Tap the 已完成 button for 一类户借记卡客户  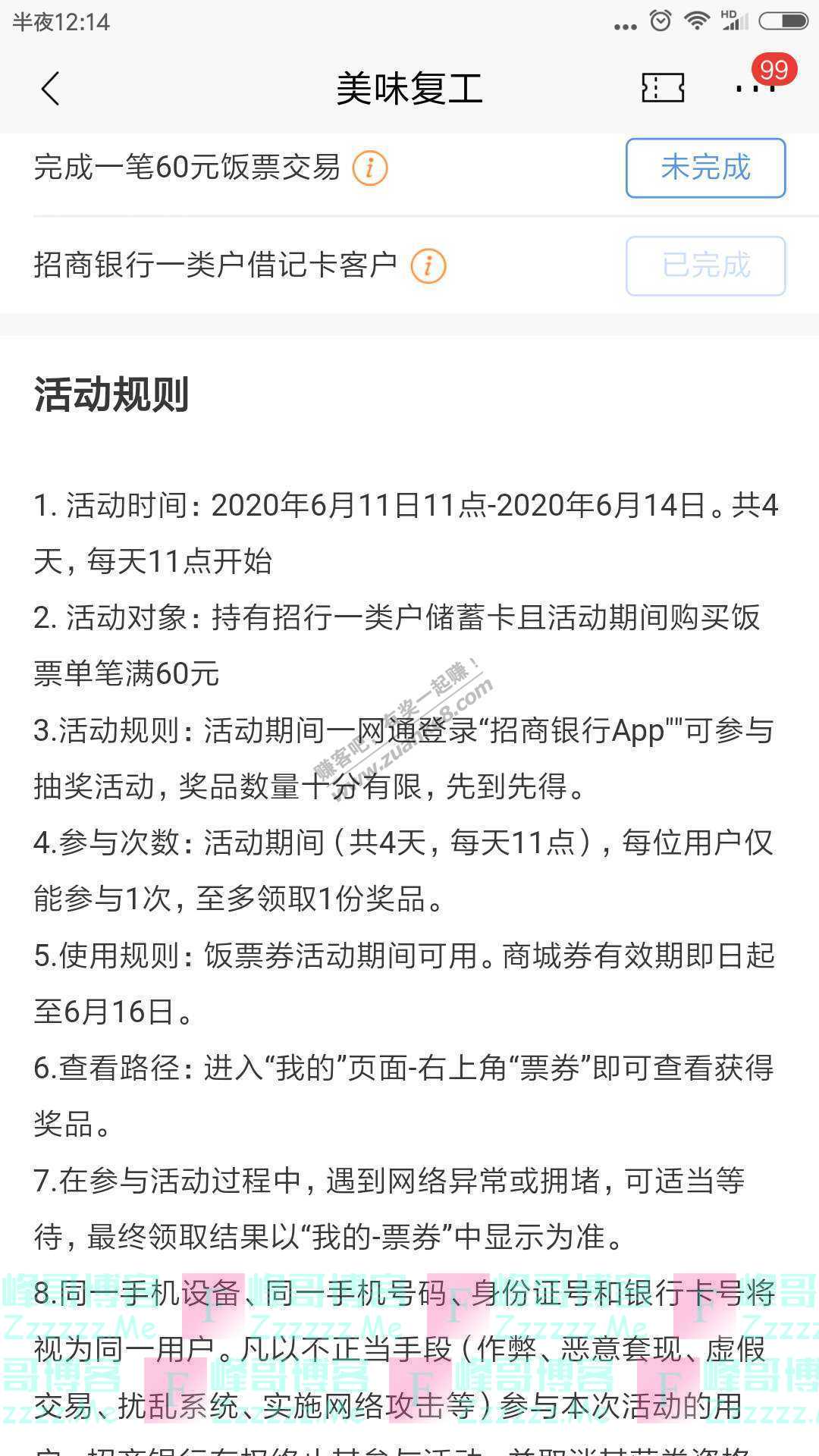coord(705,266)
